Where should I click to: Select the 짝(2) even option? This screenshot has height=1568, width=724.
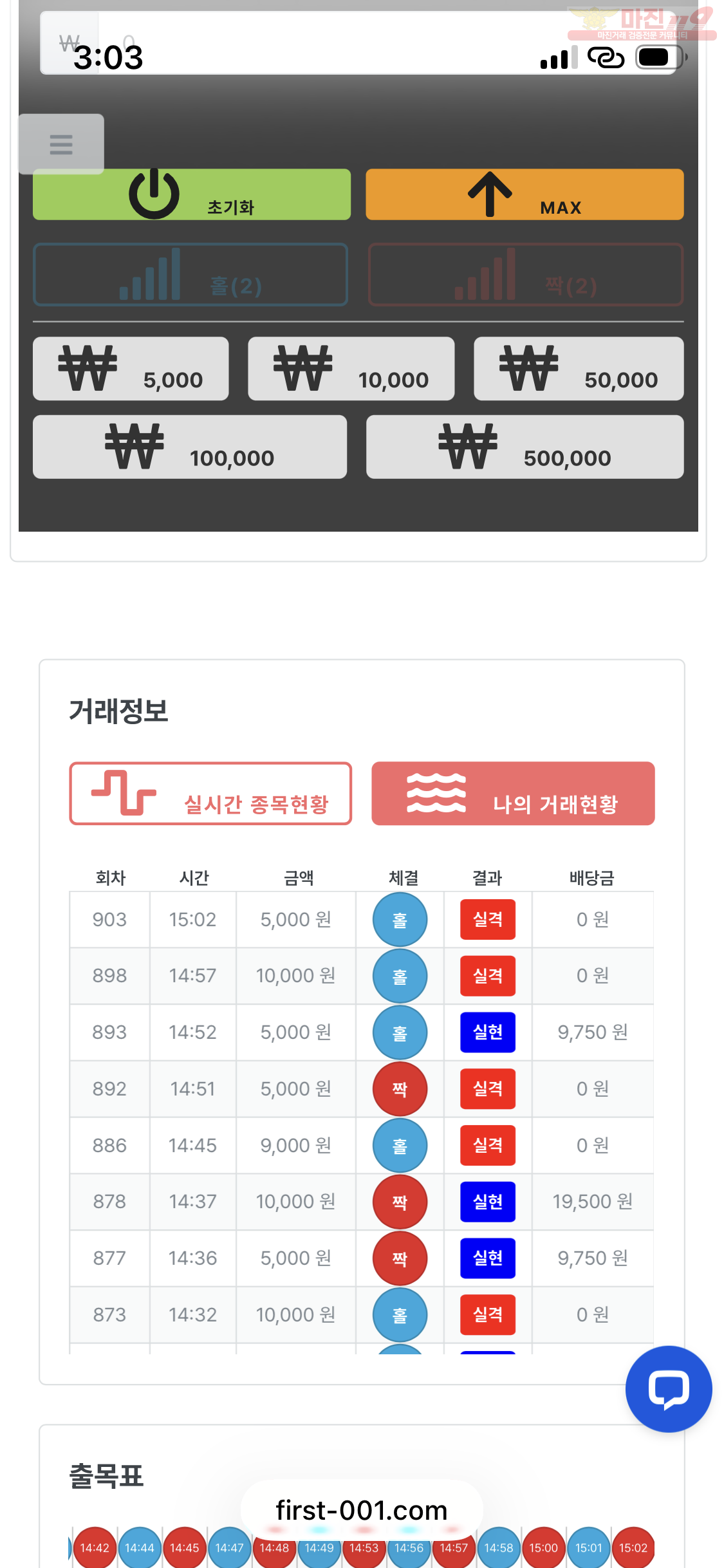click(x=525, y=275)
